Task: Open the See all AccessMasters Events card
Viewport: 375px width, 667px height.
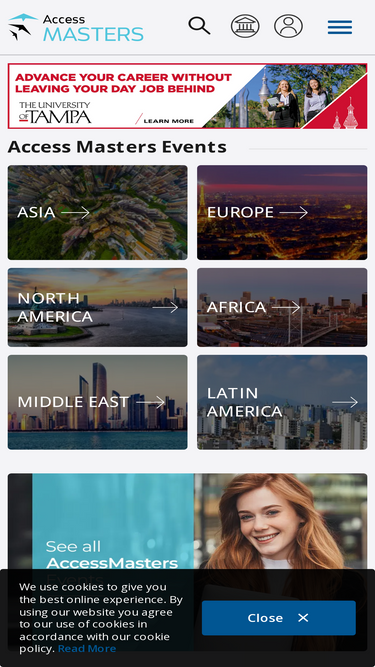Action: click(188, 521)
